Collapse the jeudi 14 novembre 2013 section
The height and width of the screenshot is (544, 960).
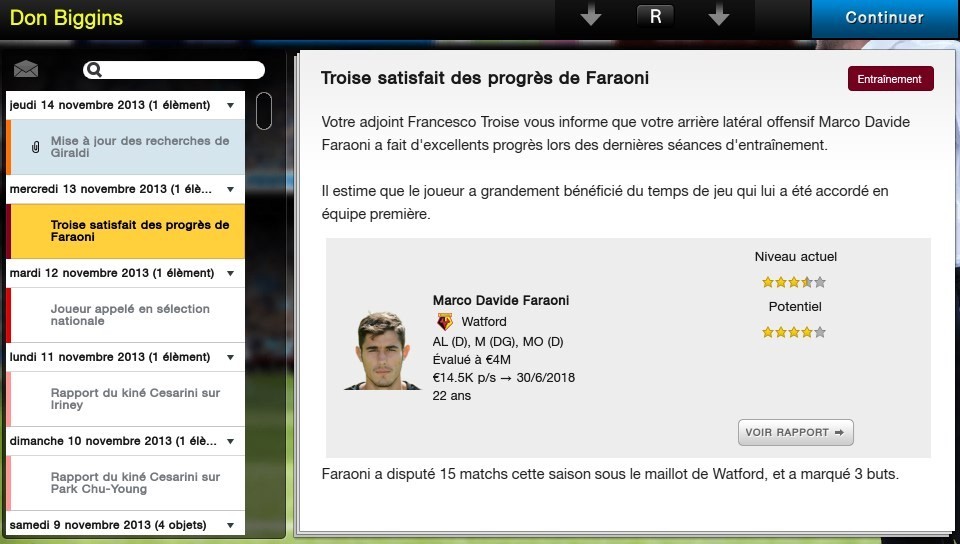231,105
